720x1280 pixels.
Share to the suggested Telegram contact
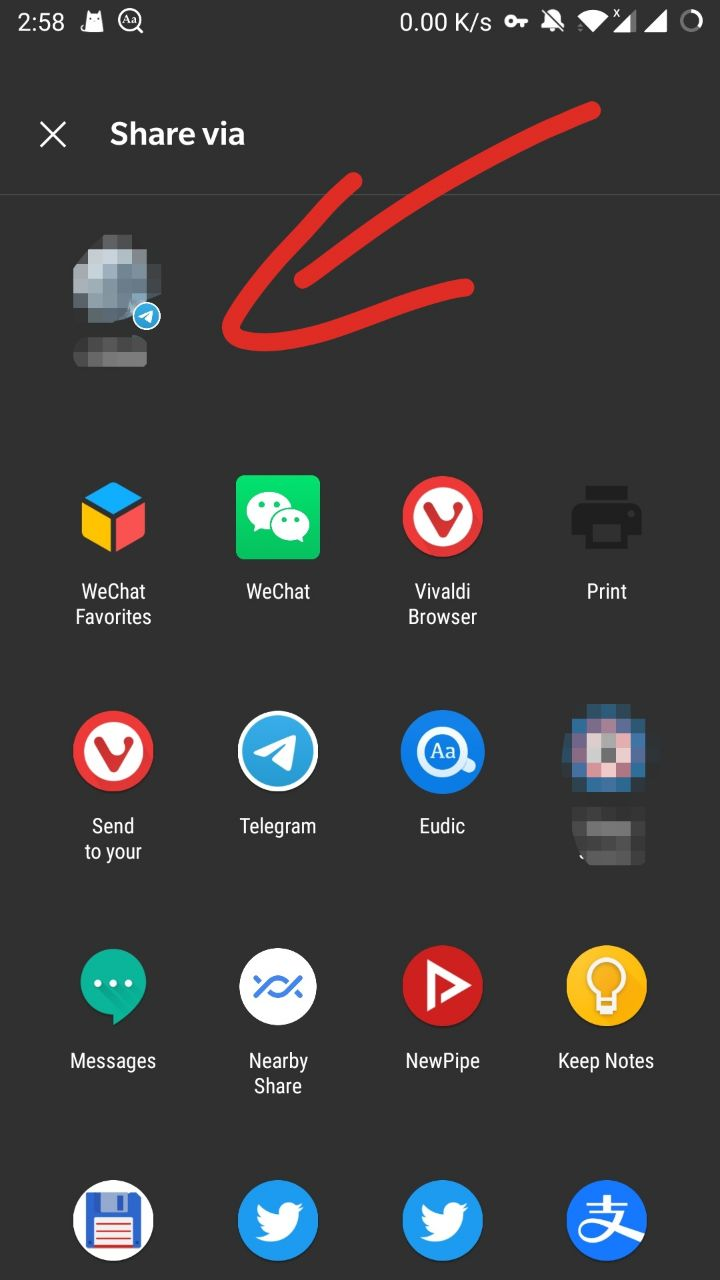(114, 295)
